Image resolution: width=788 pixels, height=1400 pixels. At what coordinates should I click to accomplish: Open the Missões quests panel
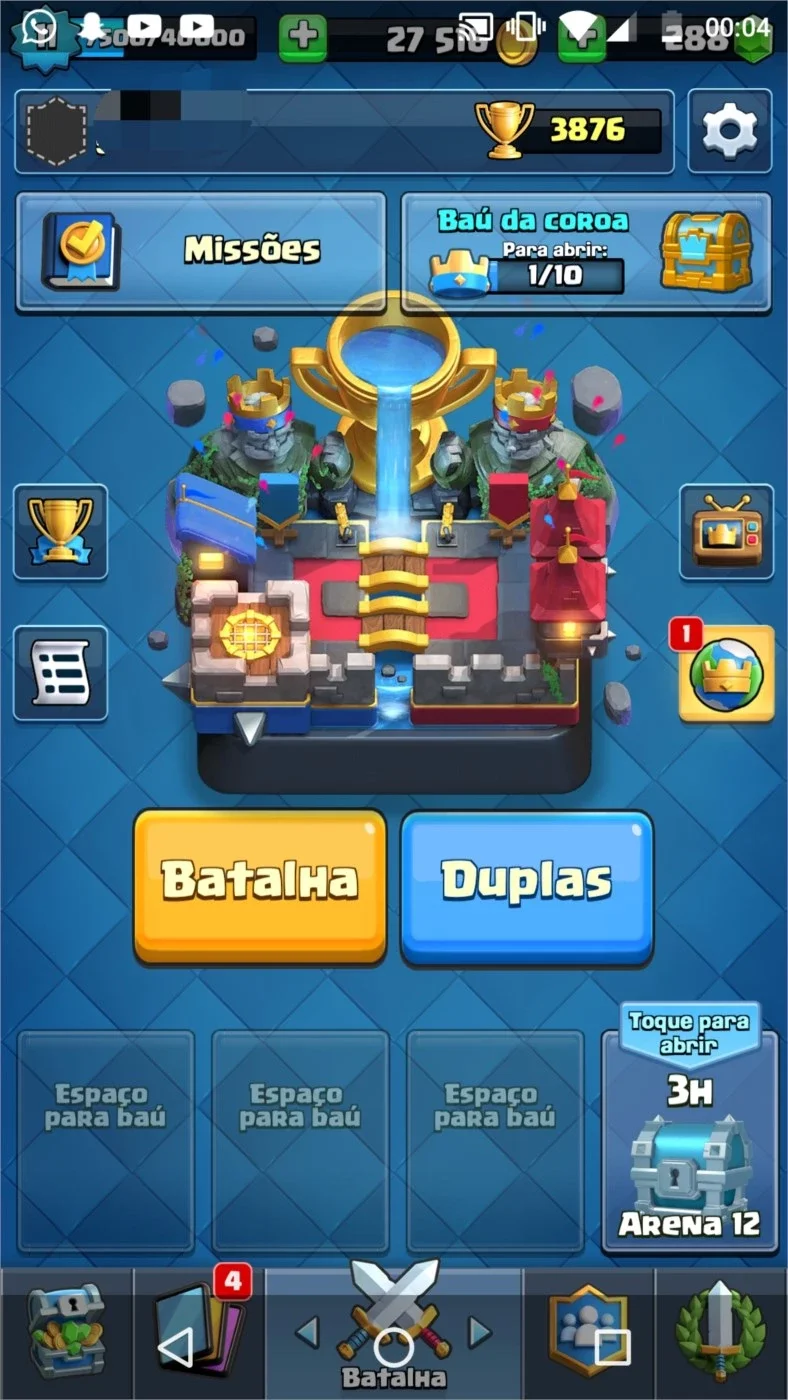[201, 252]
